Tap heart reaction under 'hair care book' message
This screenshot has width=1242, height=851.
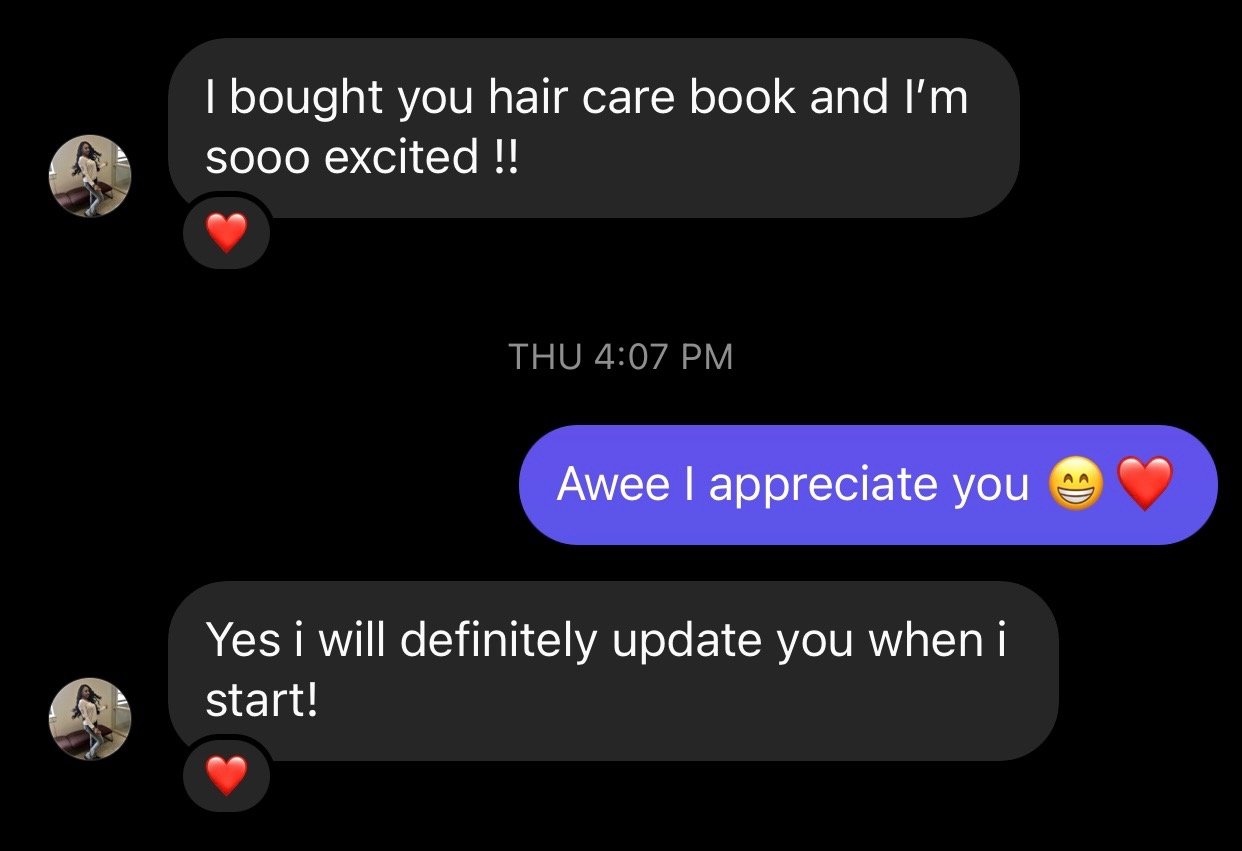[226, 232]
